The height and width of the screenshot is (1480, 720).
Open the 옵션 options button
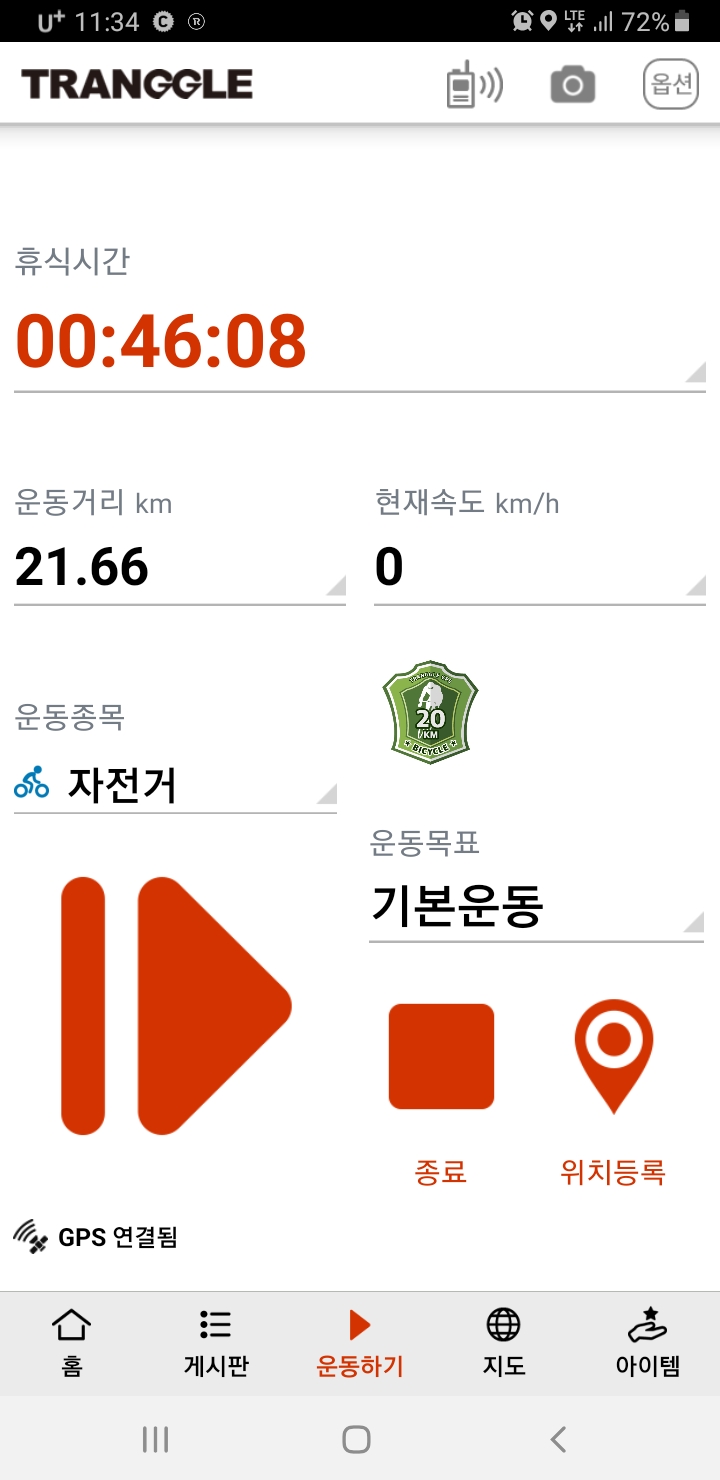(x=669, y=85)
